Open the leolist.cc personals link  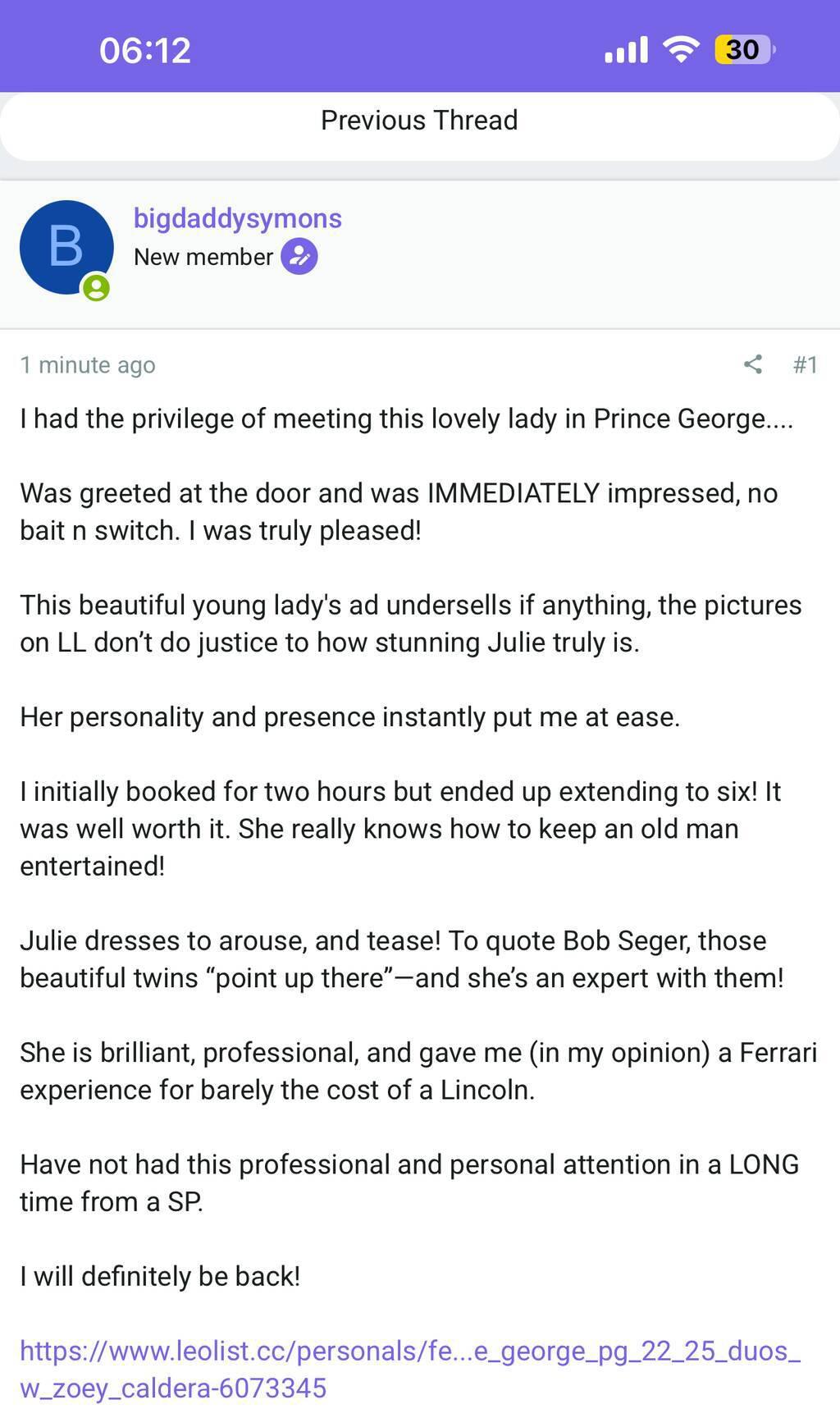click(x=409, y=1368)
